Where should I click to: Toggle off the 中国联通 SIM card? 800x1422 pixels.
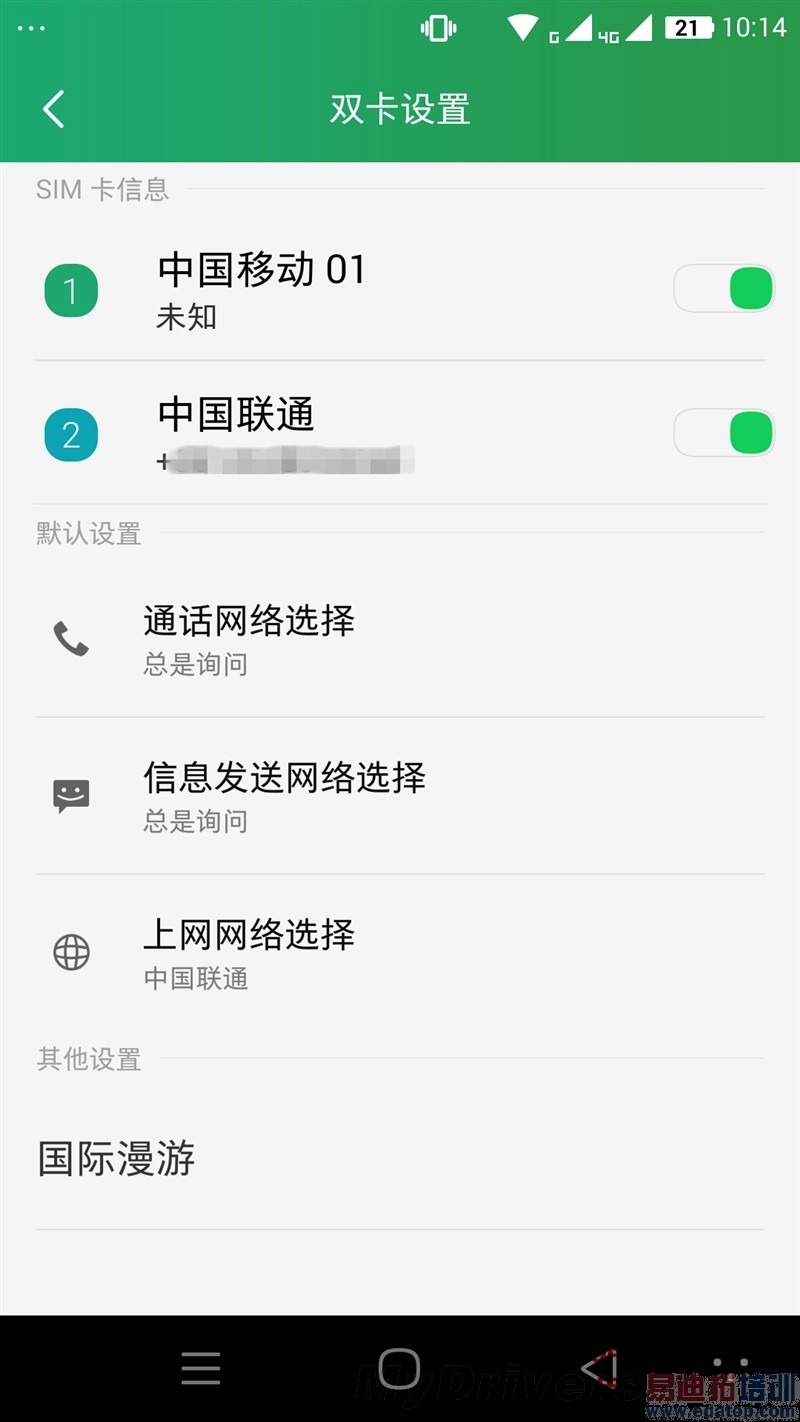[723, 433]
